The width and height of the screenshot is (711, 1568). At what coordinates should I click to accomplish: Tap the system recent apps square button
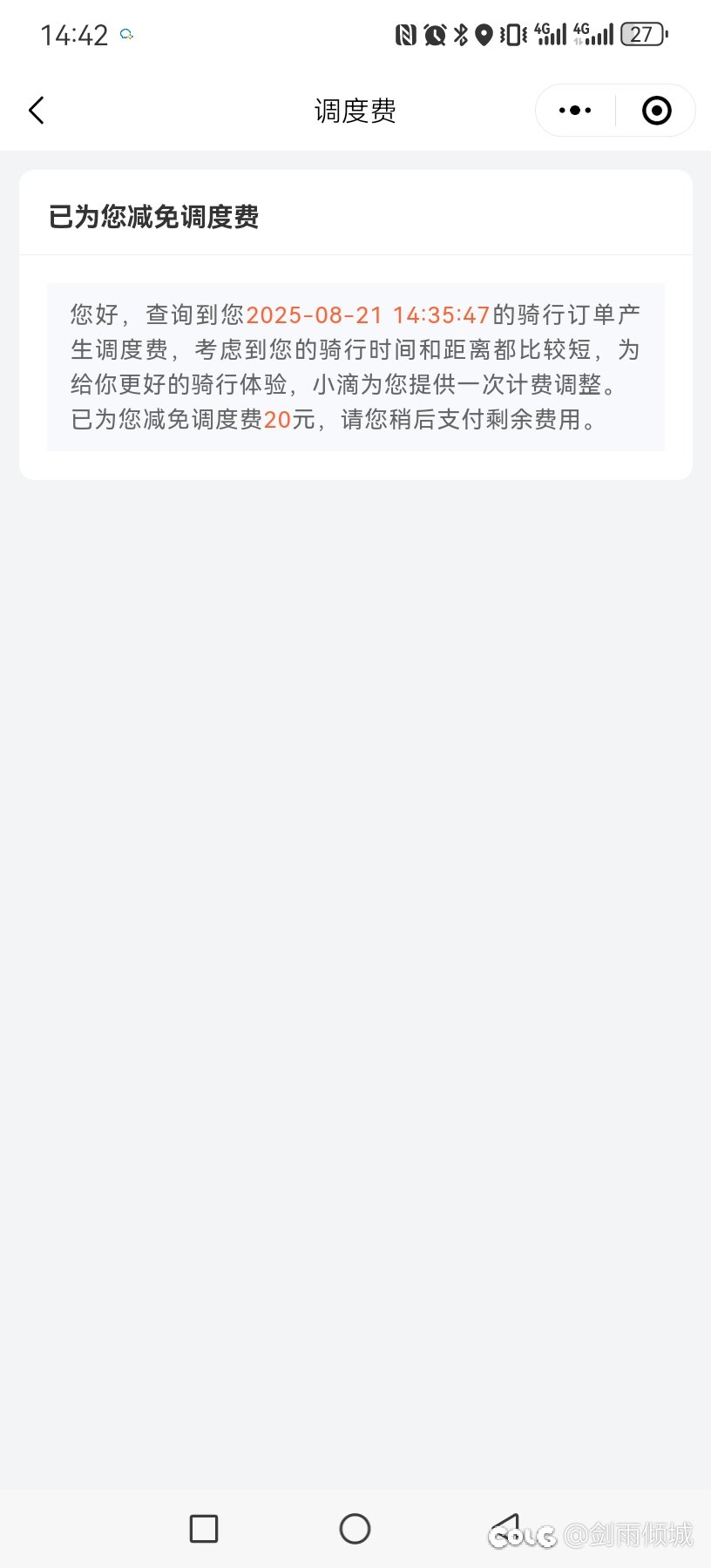coord(204,1528)
